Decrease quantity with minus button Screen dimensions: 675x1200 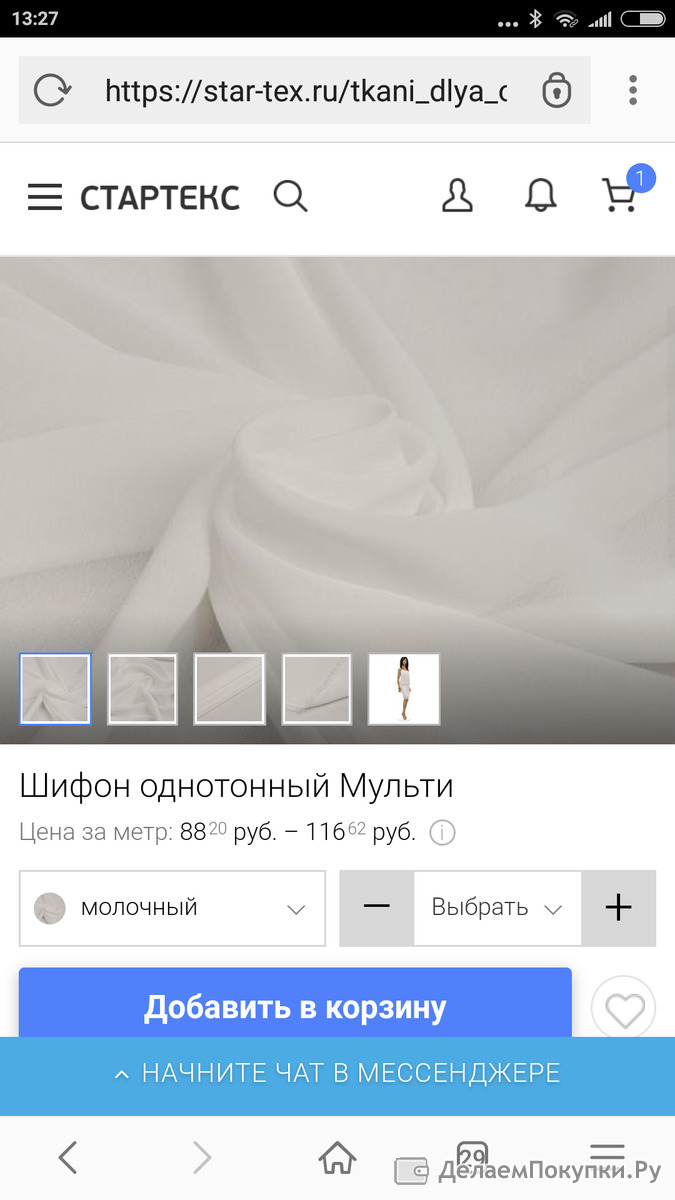tap(377, 908)
